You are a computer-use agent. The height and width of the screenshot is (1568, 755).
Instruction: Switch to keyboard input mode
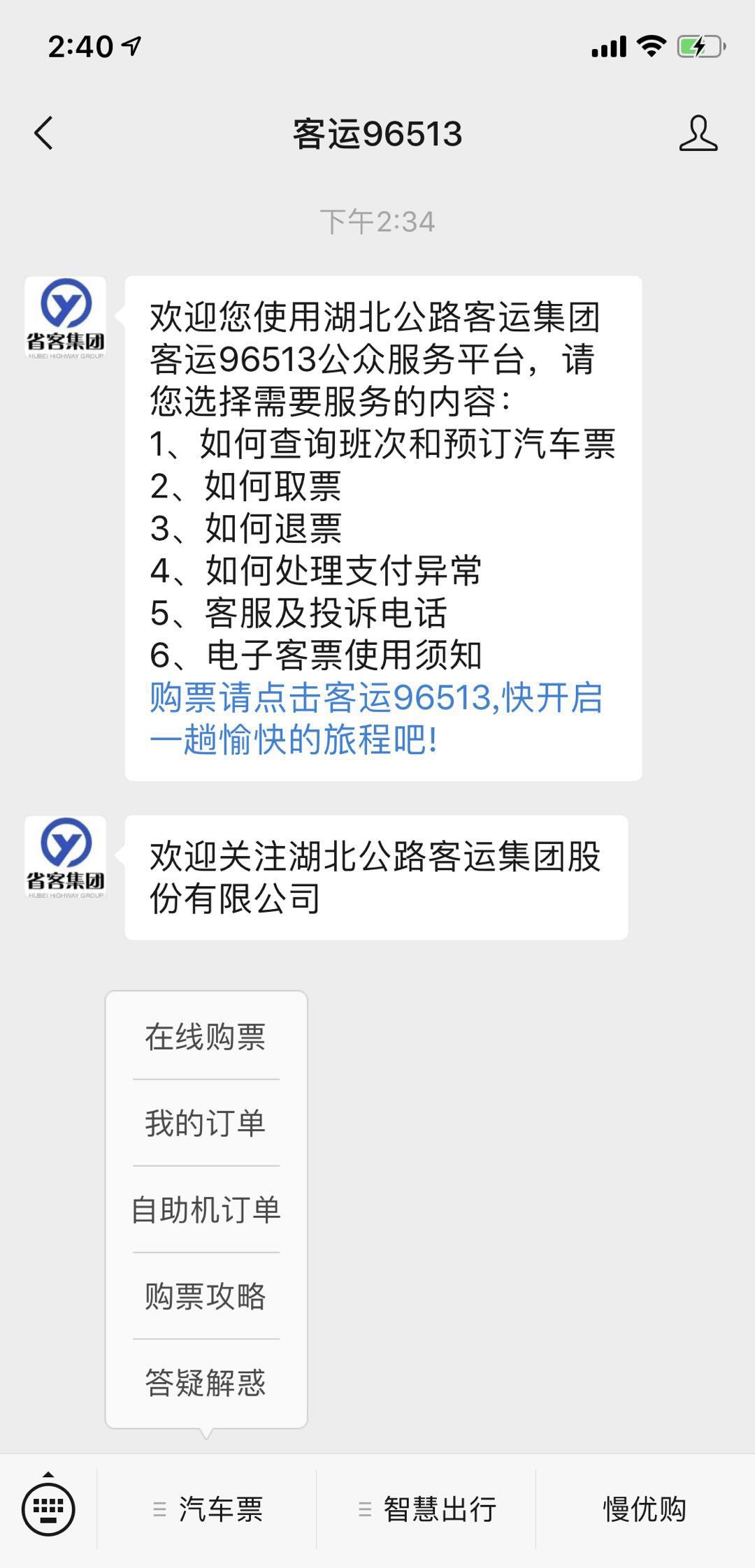coord(48,1509)
